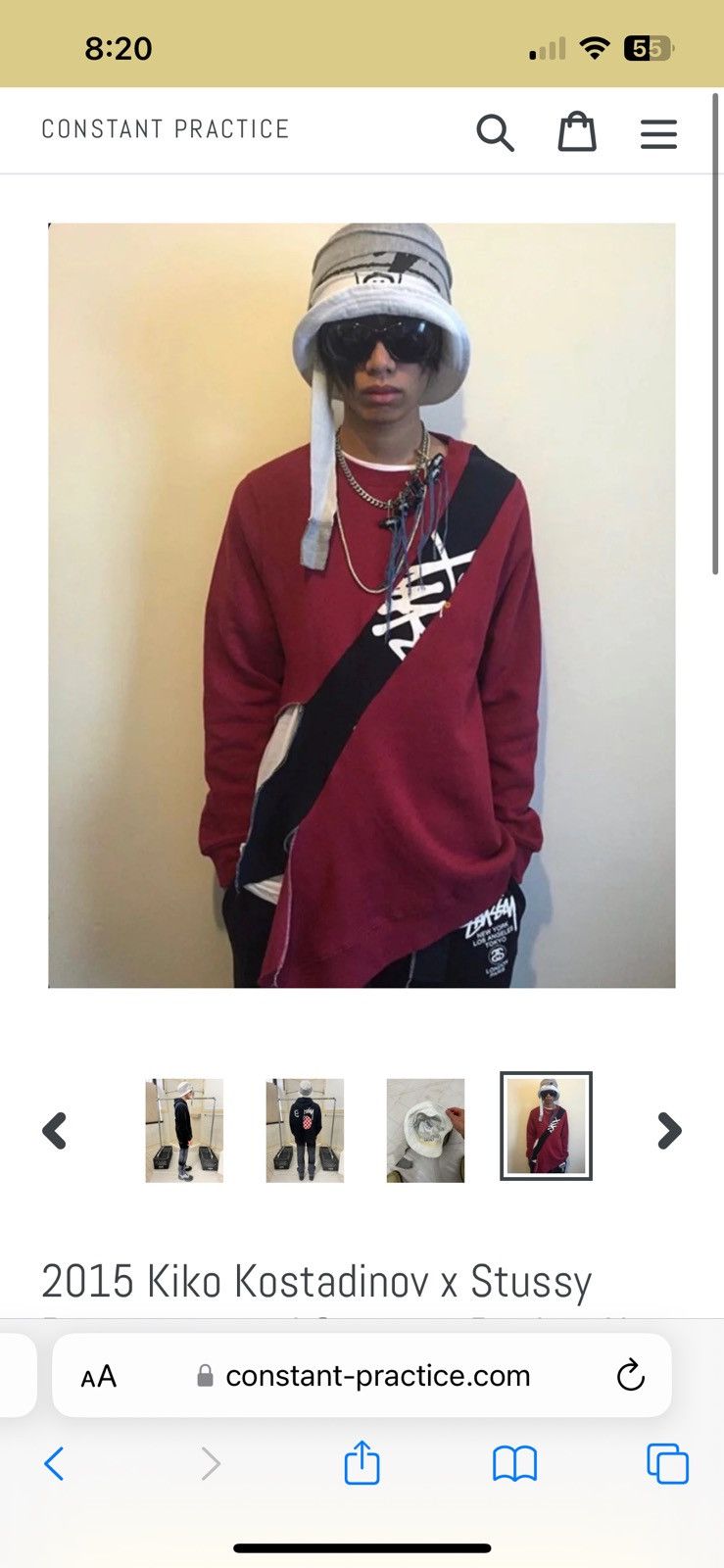View all open Safari tabs
This screenshot has width=724, height=1568.
point(667,1464)
